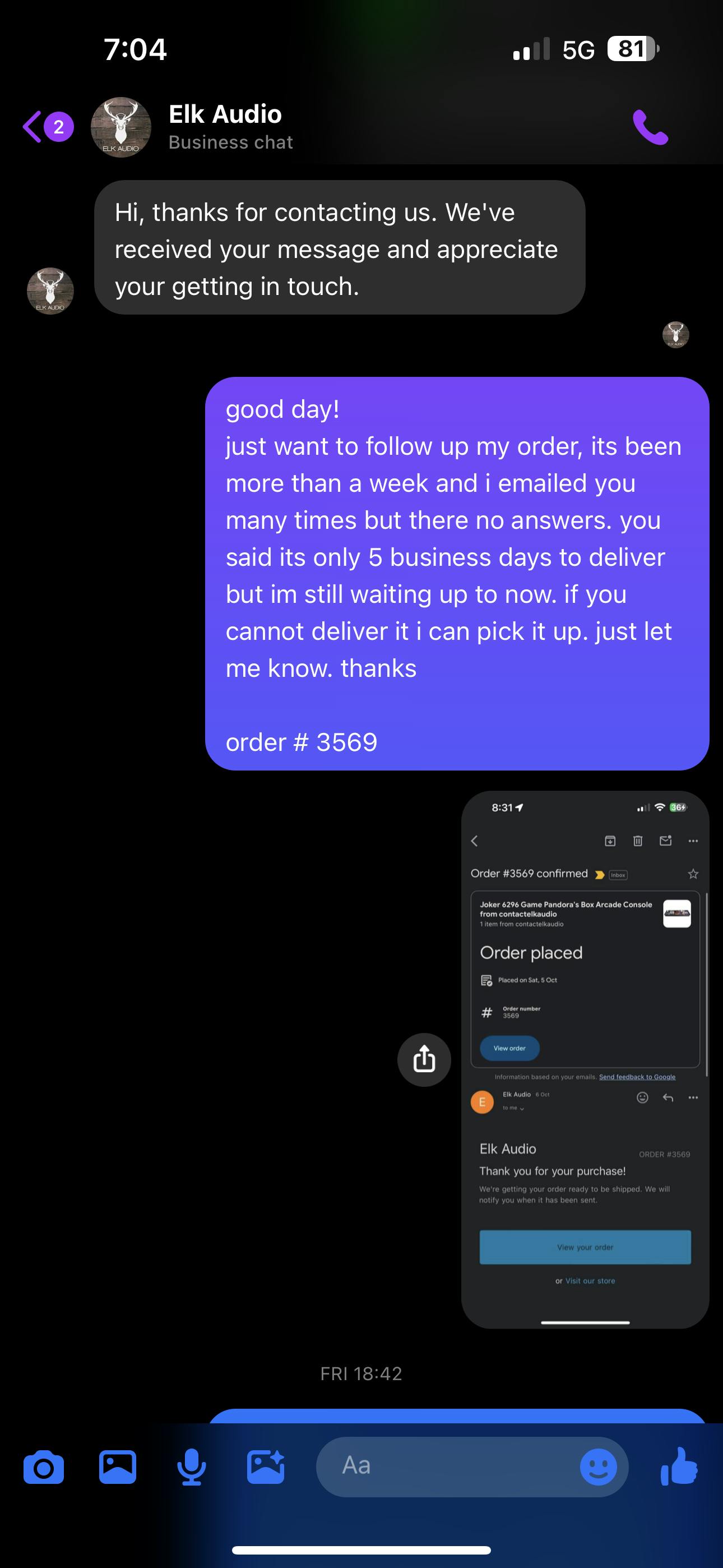Share the sent order screenshot
Image resolution: width=723 pixels, height=1568 pixels.
424,1060
